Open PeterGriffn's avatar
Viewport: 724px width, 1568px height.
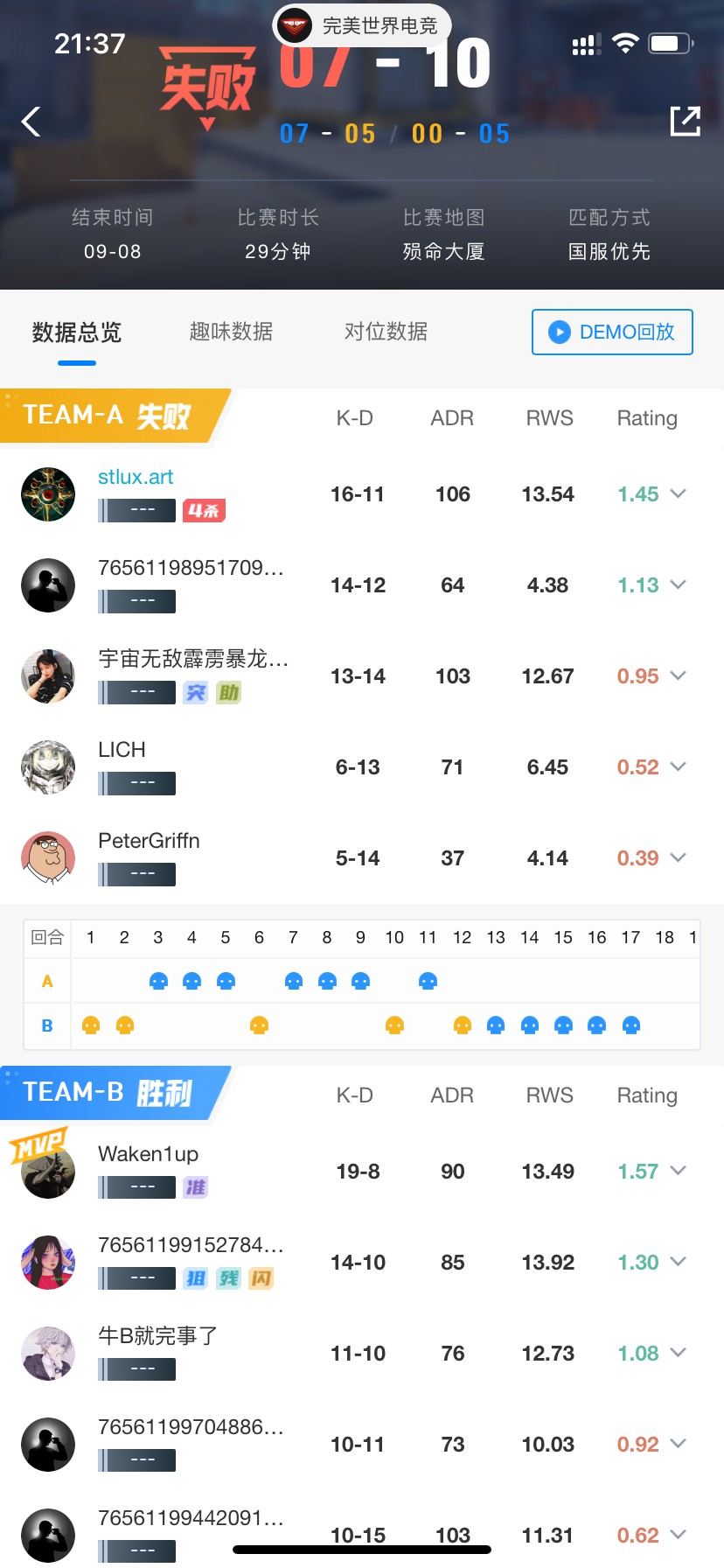click(x=48, y=858)
